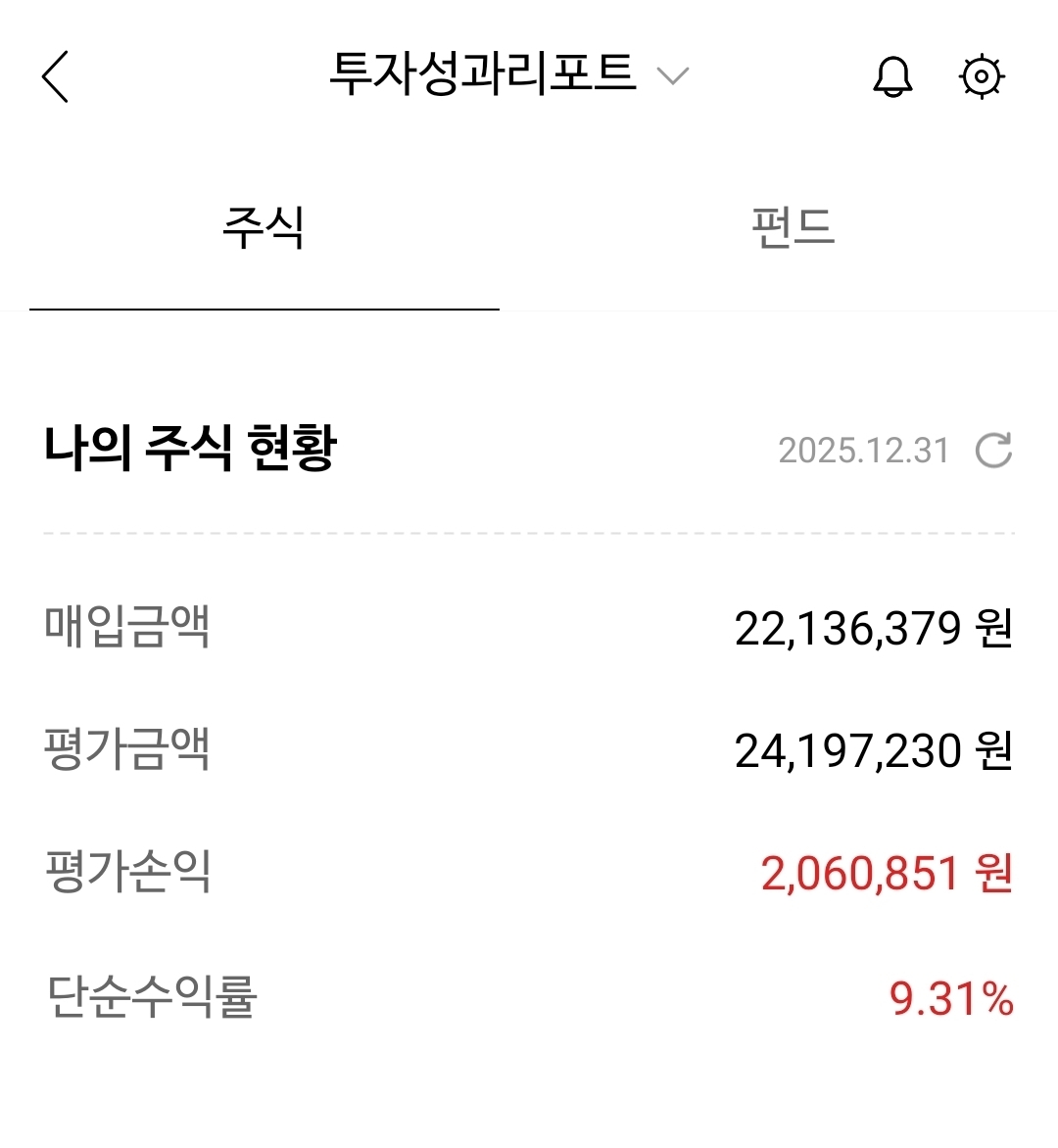Select the gear icon for report settings

tap(983, 76)
